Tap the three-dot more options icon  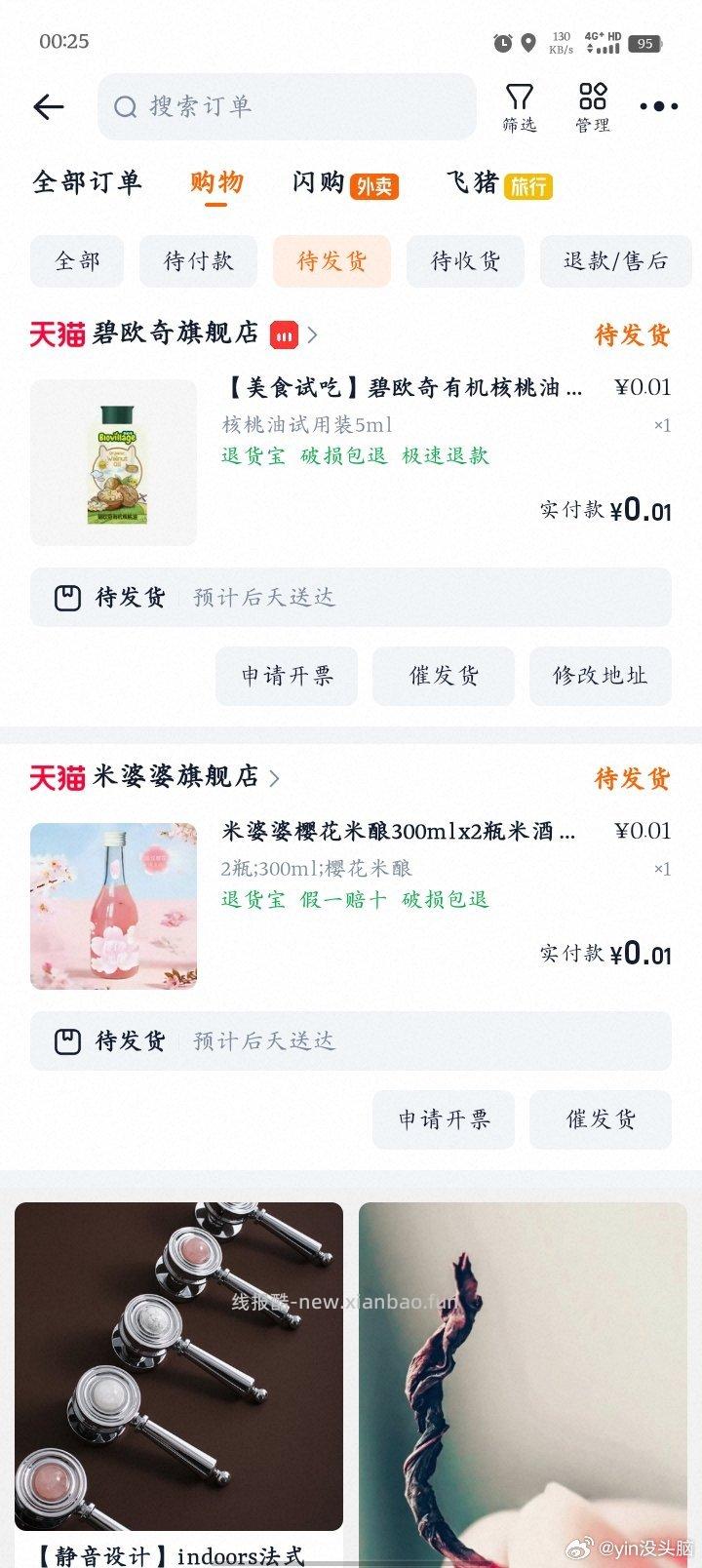(658, 107)
